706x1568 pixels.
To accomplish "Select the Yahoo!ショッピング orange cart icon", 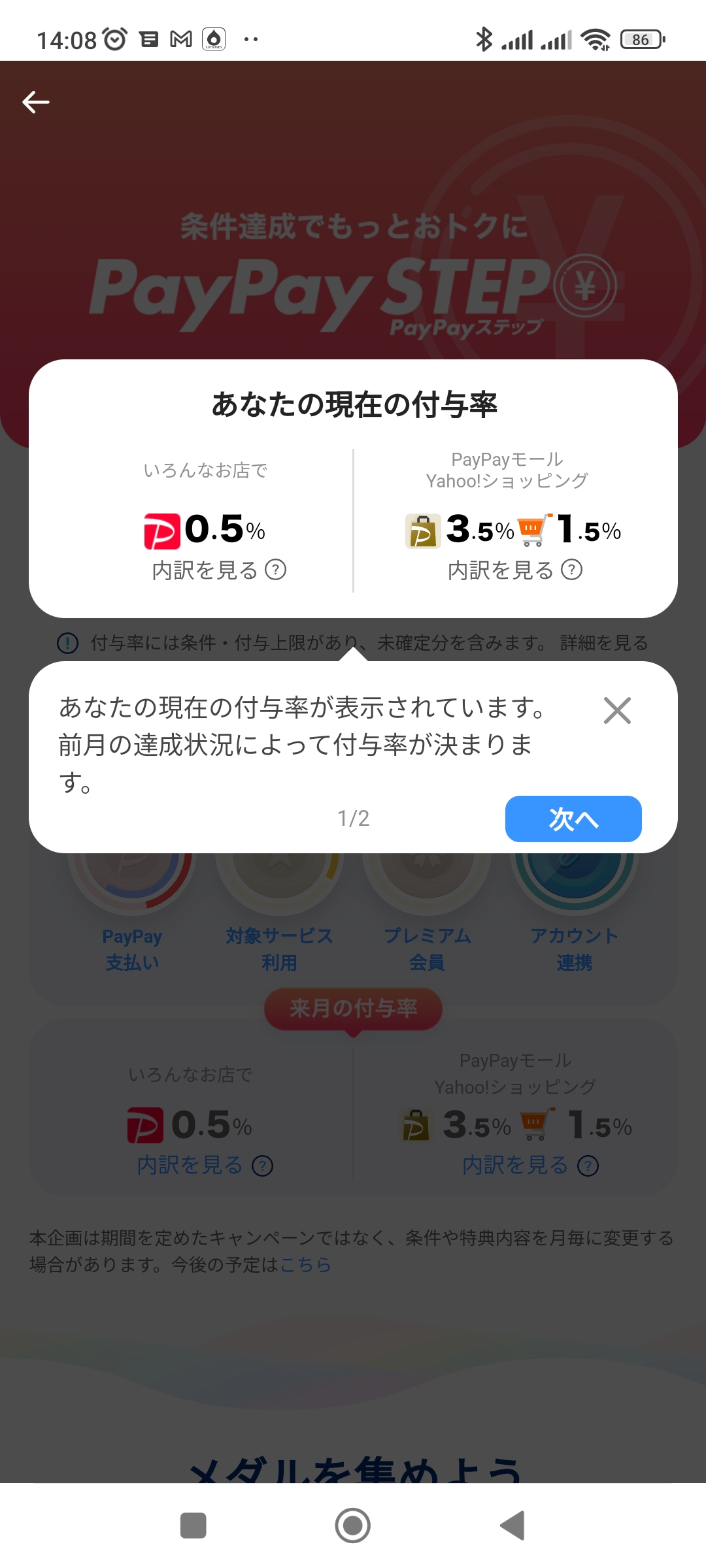I will (531, 527).
